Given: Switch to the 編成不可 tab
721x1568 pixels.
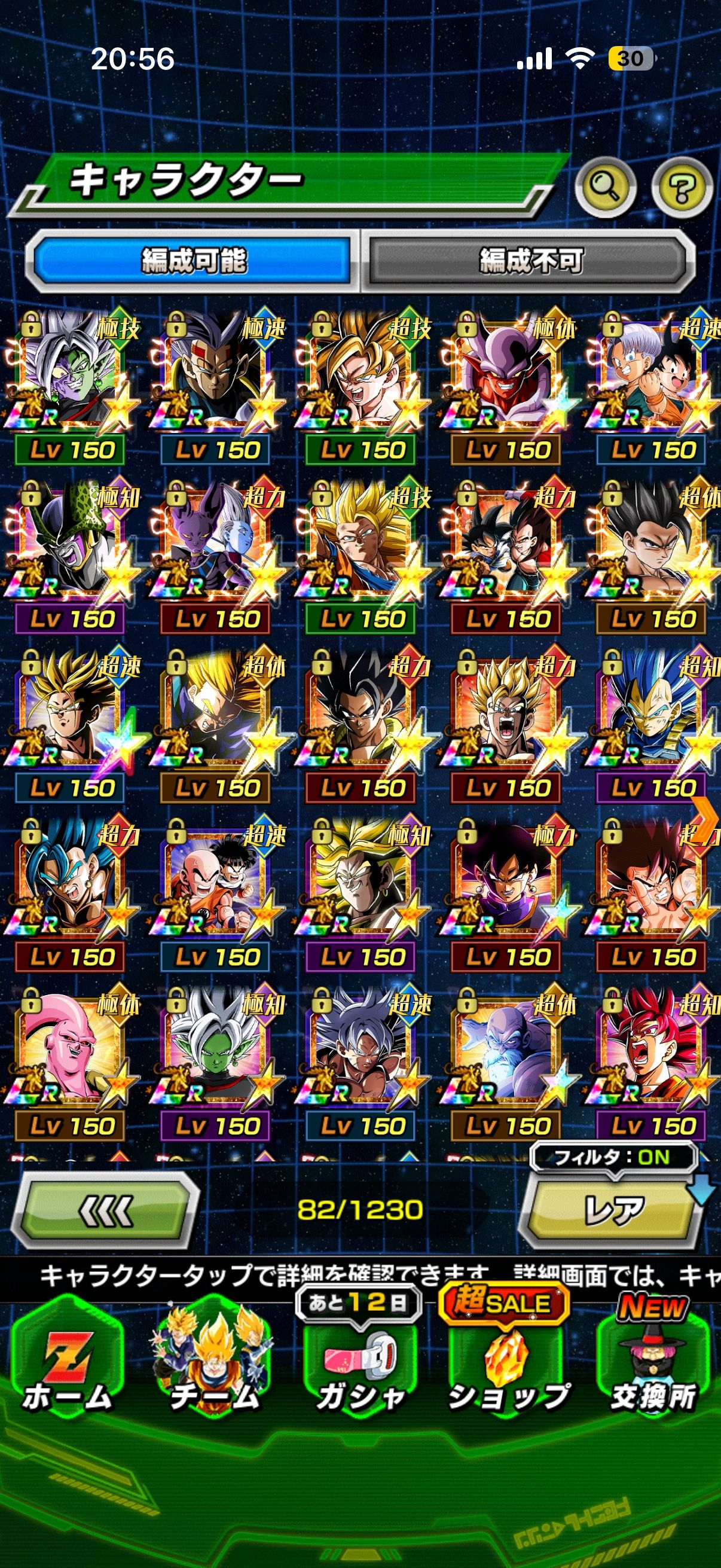Looking at the screenshot, I should point(530,261).
